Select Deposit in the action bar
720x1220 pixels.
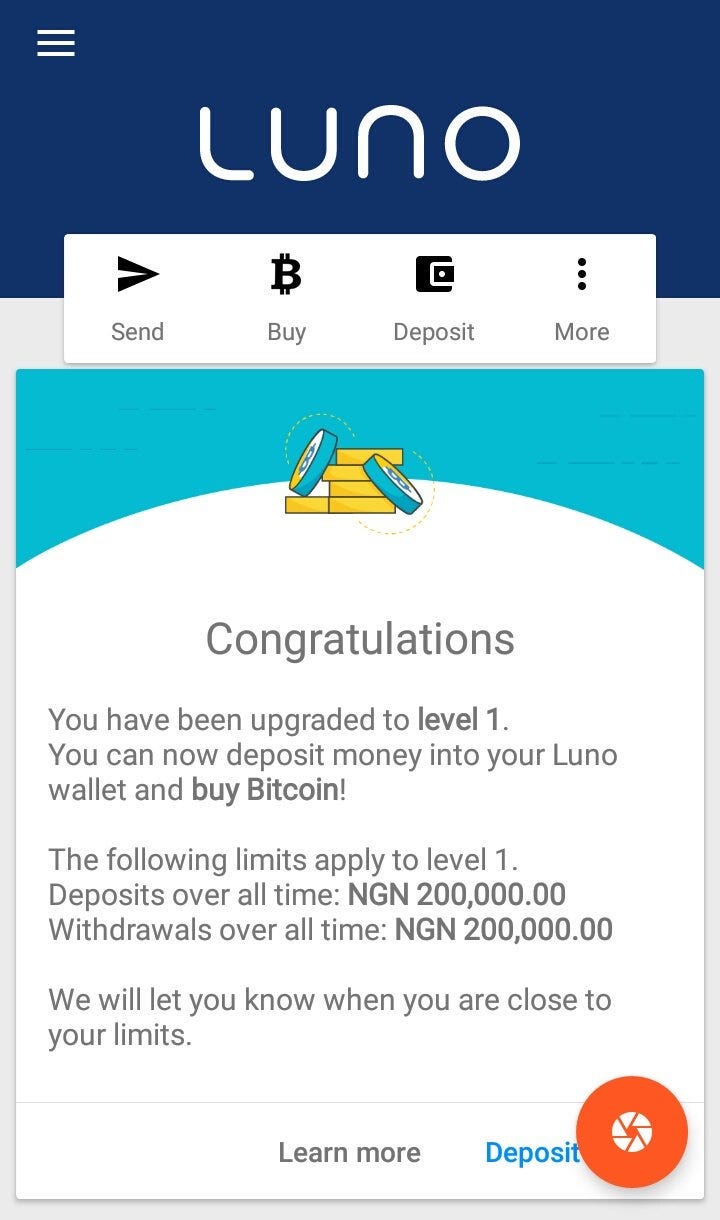point(433,298)
